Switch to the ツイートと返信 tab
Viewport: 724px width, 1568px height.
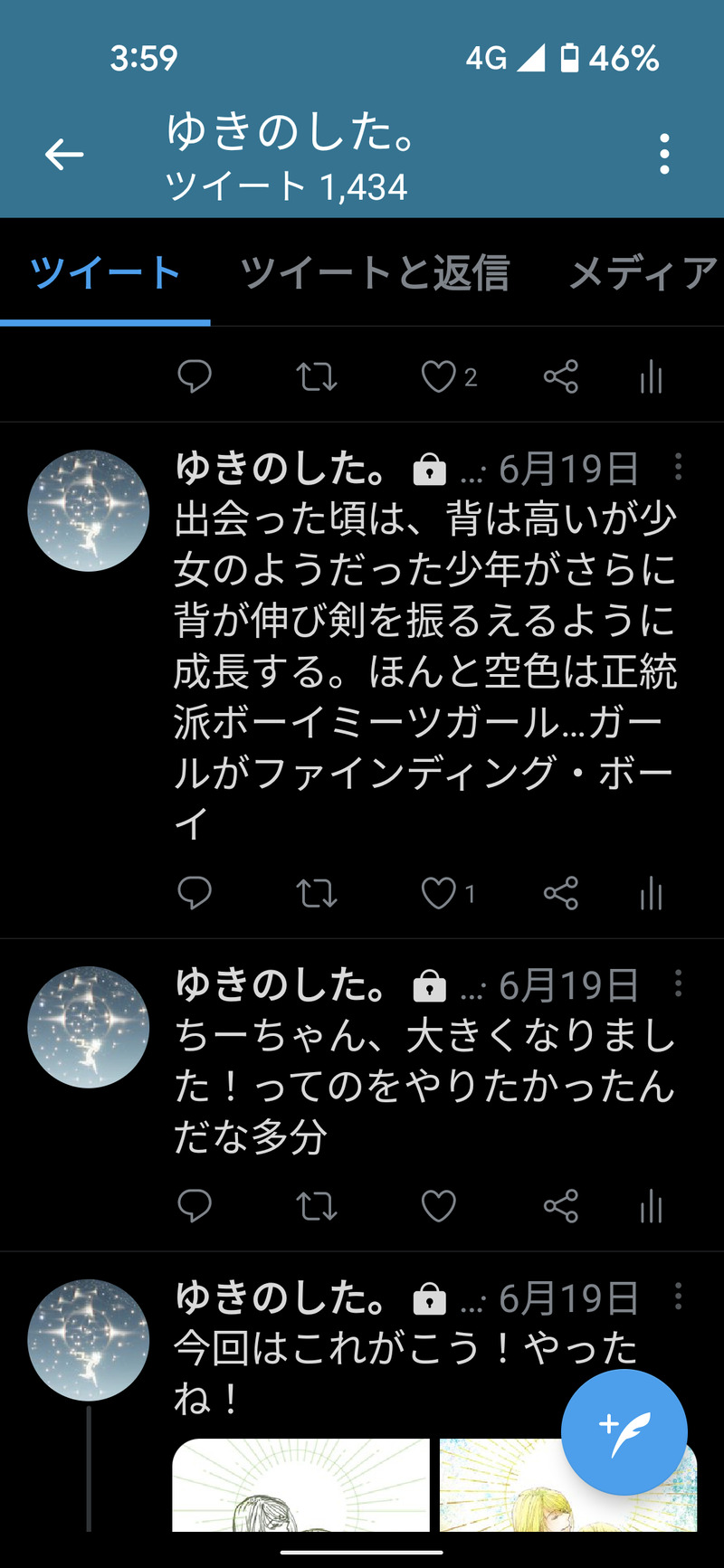tap(375, 273)
